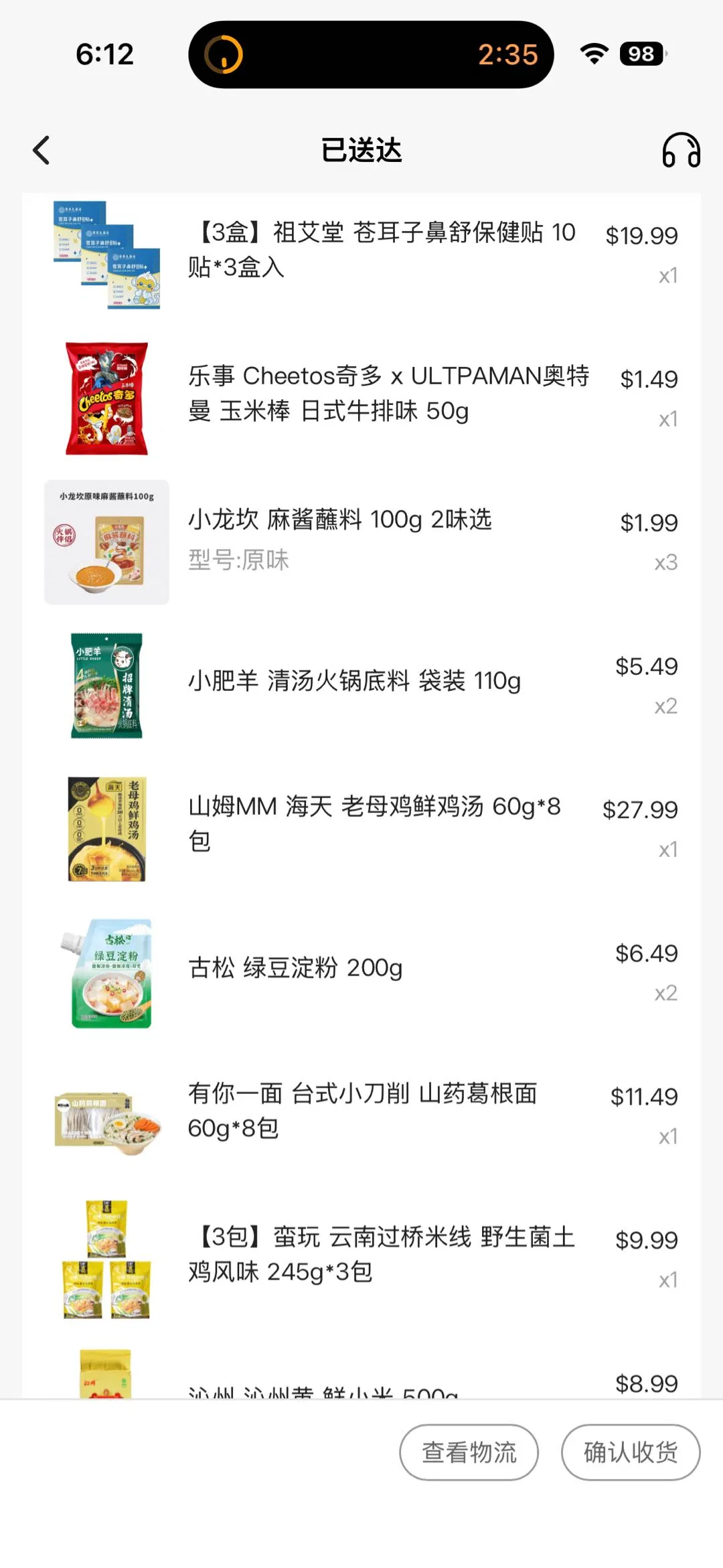Confirm receipt with 确认收货
The height and width of the screenshot is (1568, 723).
(x=631, y=1452)
